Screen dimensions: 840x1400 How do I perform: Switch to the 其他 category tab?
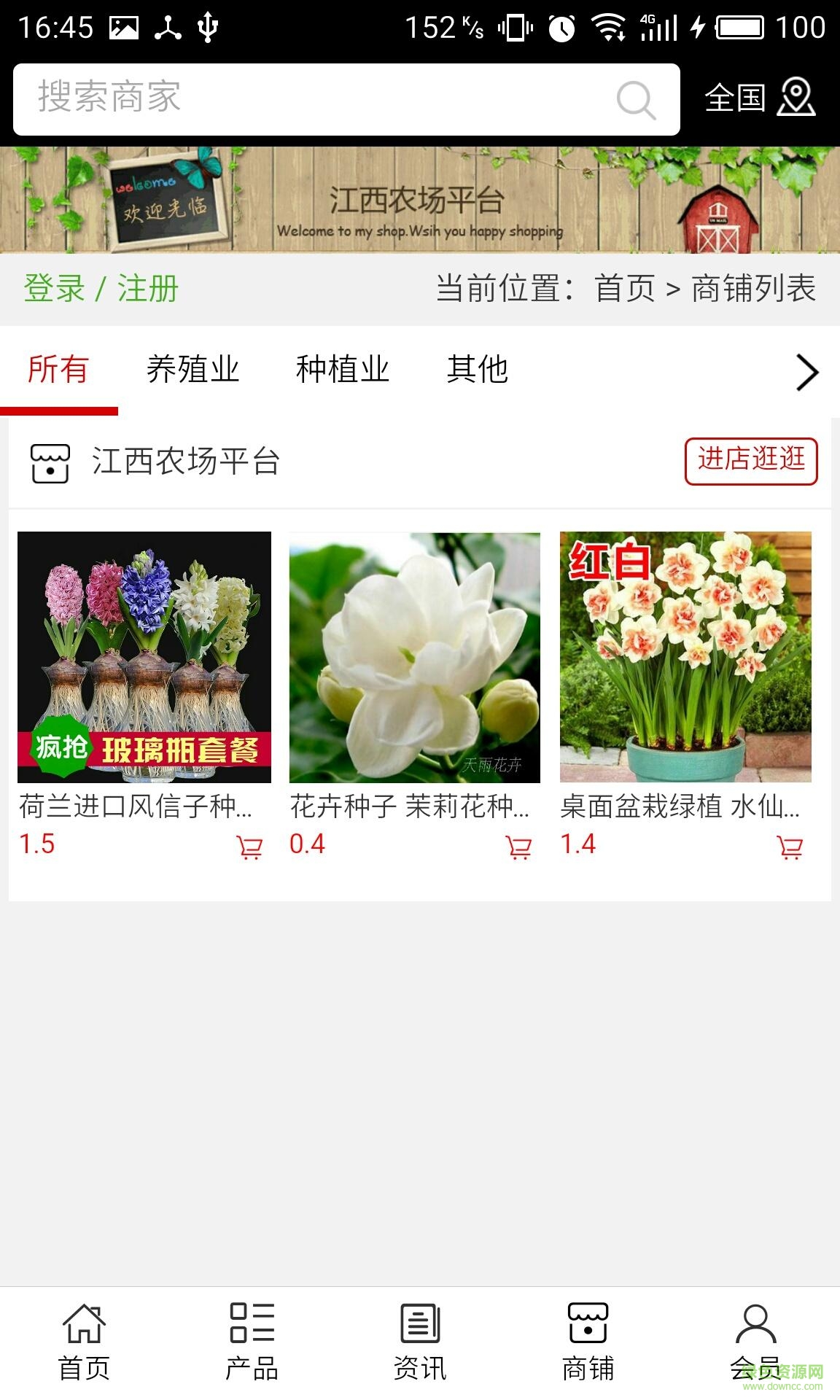tap(477, 369)
